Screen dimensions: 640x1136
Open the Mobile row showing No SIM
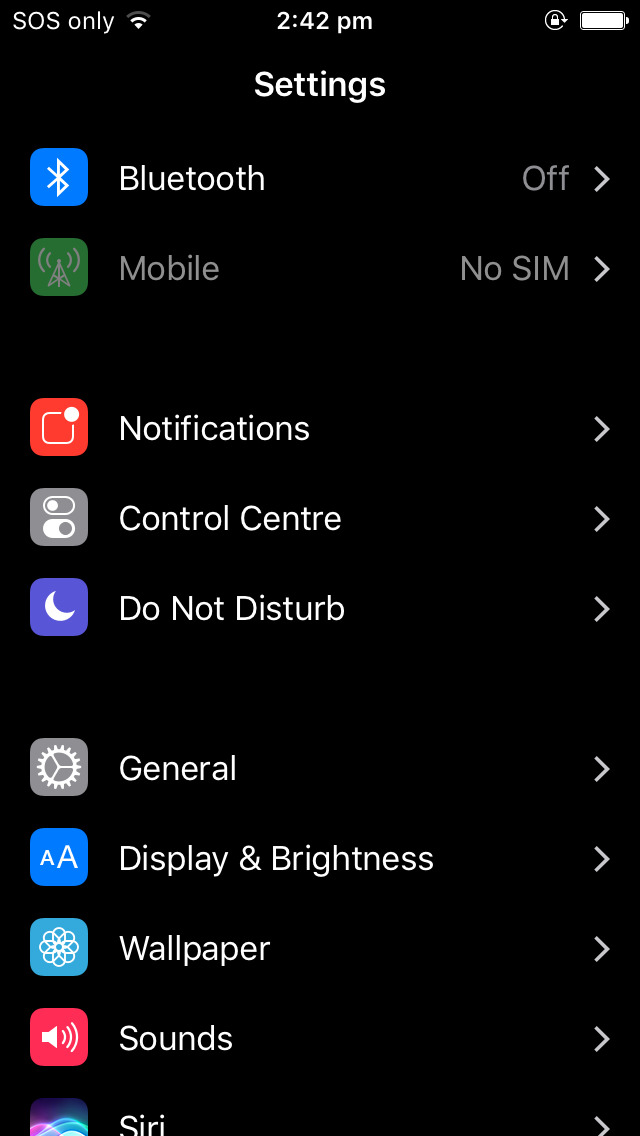[x=320, y=268]
